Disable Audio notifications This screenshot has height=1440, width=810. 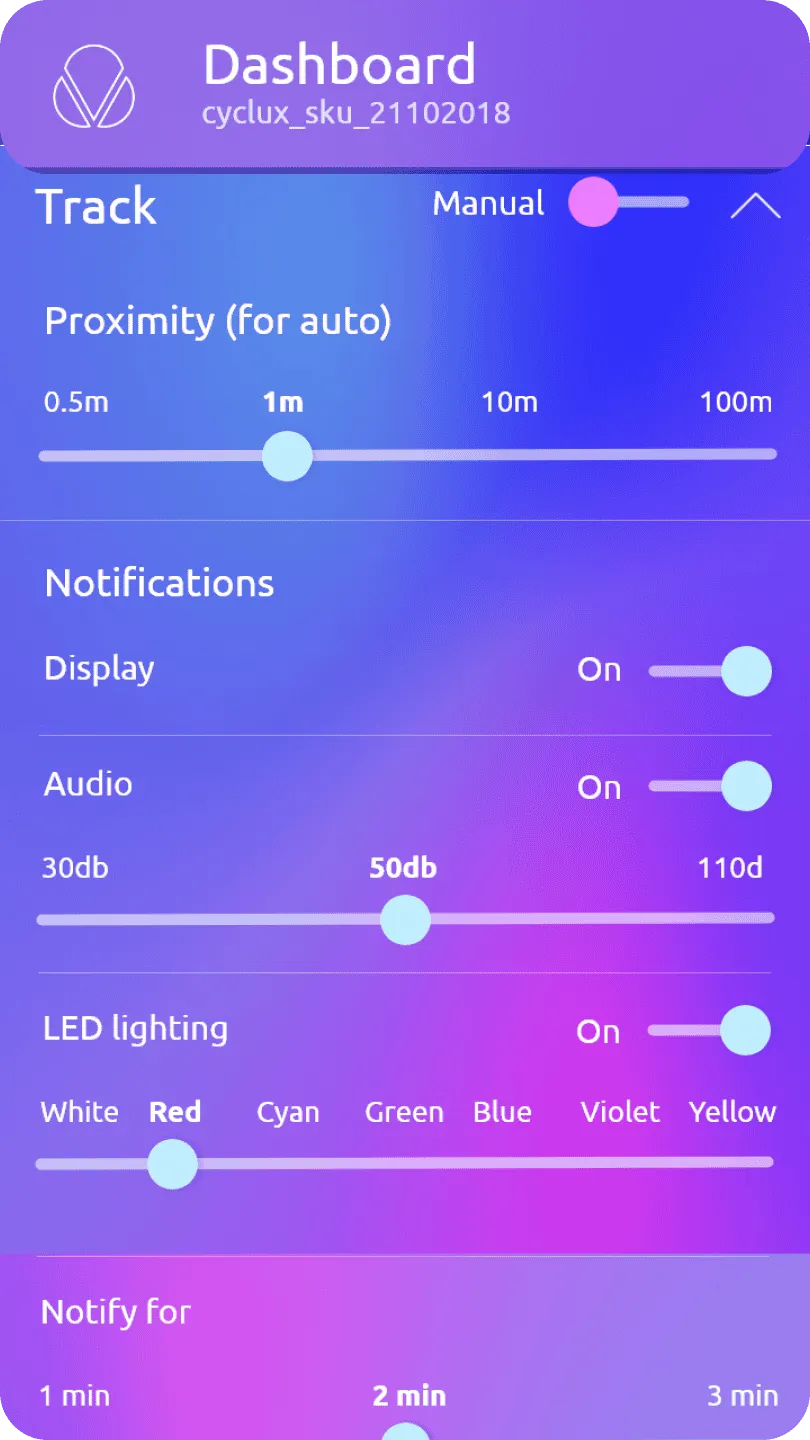[710, 786]
